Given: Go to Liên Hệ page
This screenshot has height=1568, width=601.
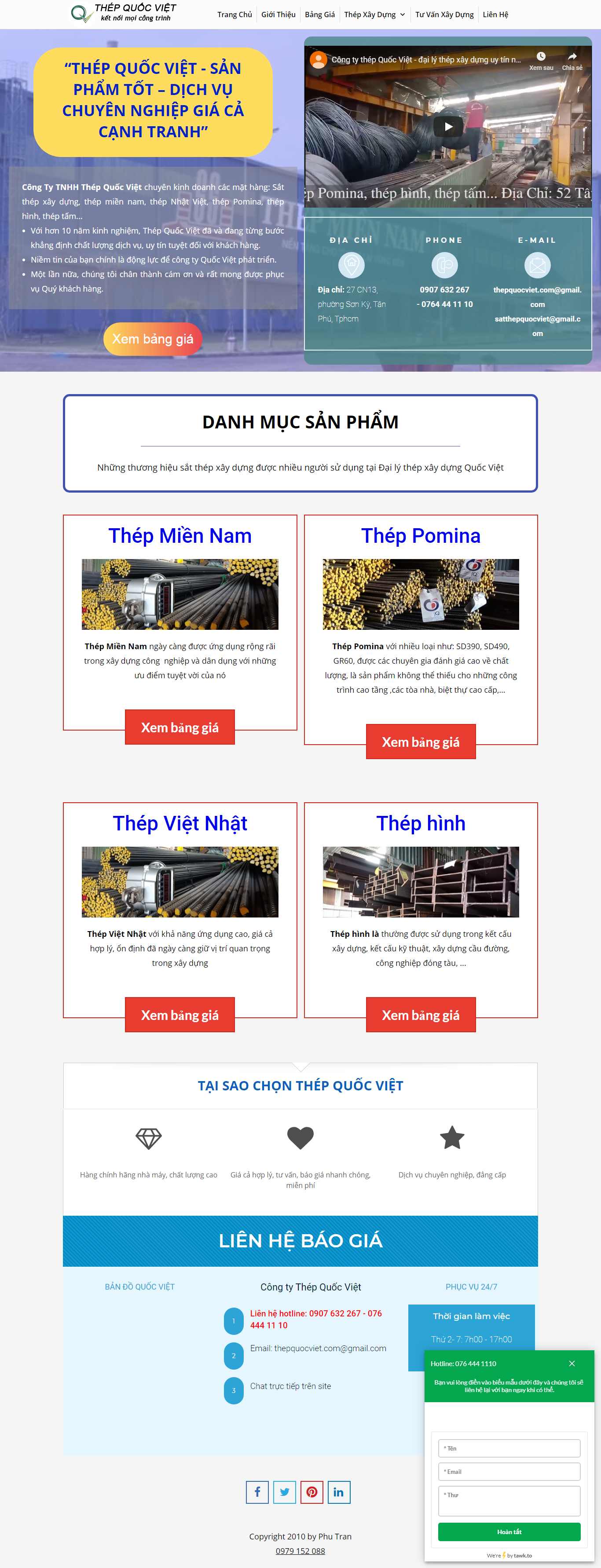Looking at the screenshot, I should click(x=495, y=15).
